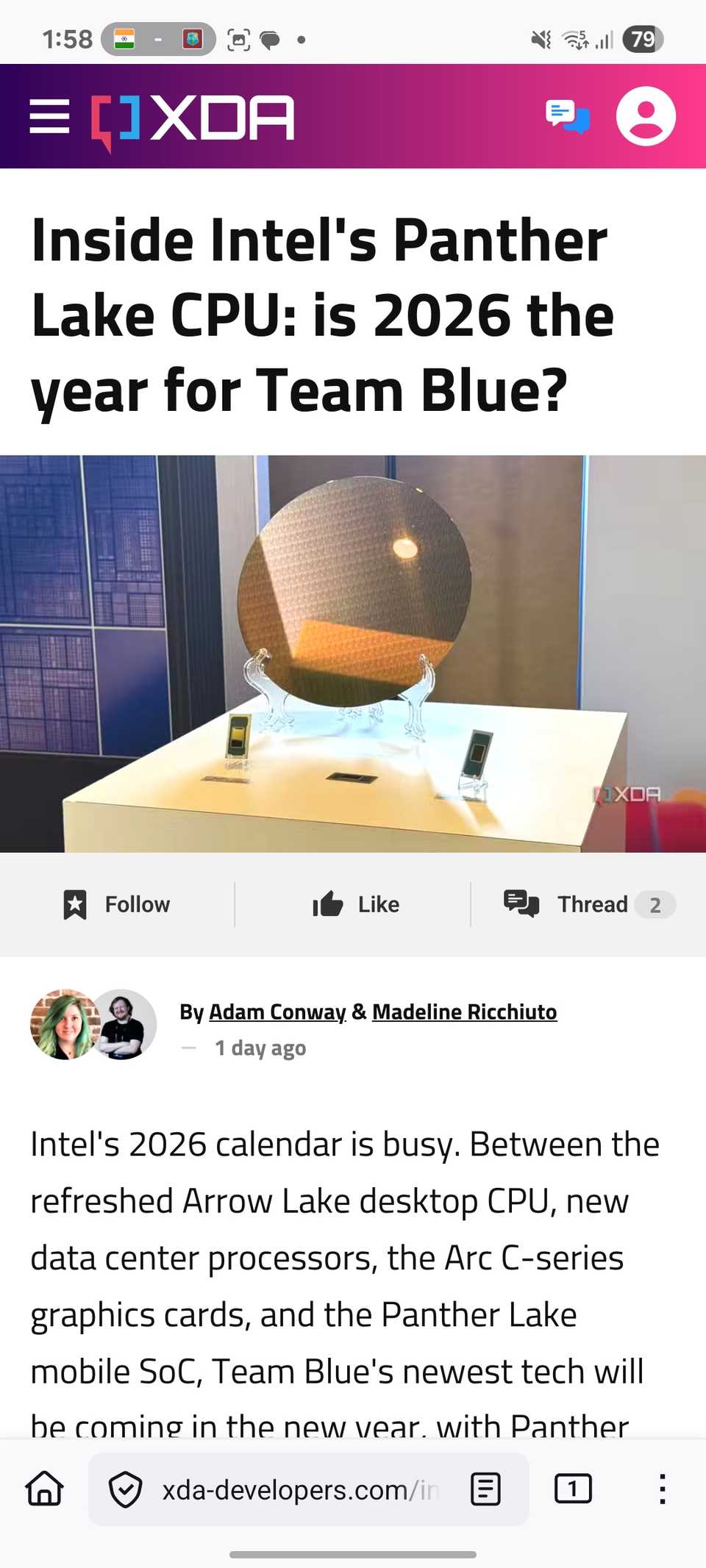The height and width of the screenshot is (1568, 706).
Task: Follow this article
Action: 117,904
